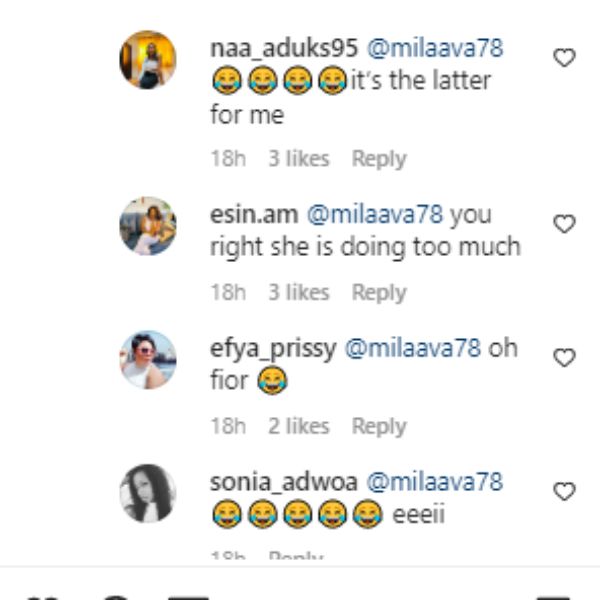View the 3 likes on esin.am's comment

point(298,292)
